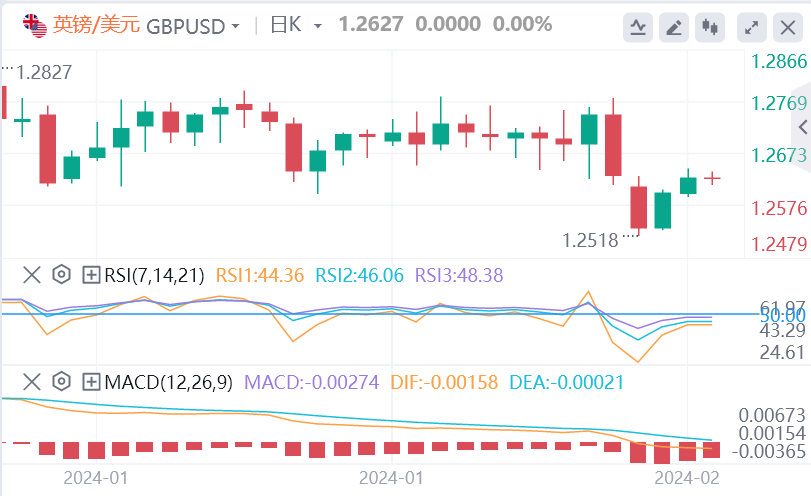Tap the plus icon beside MACD

click(x=90, y=381)
